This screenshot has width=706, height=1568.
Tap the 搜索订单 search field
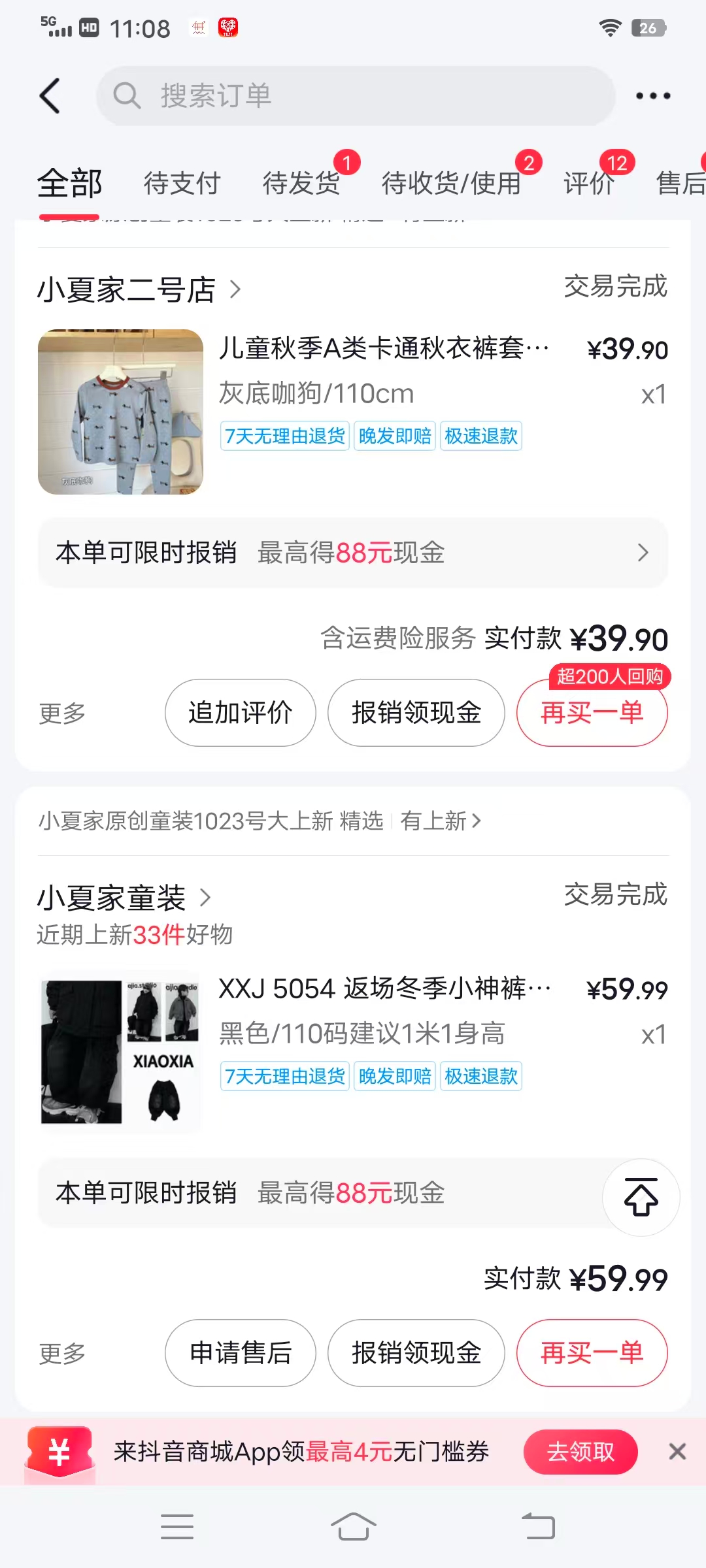point(356,96)
